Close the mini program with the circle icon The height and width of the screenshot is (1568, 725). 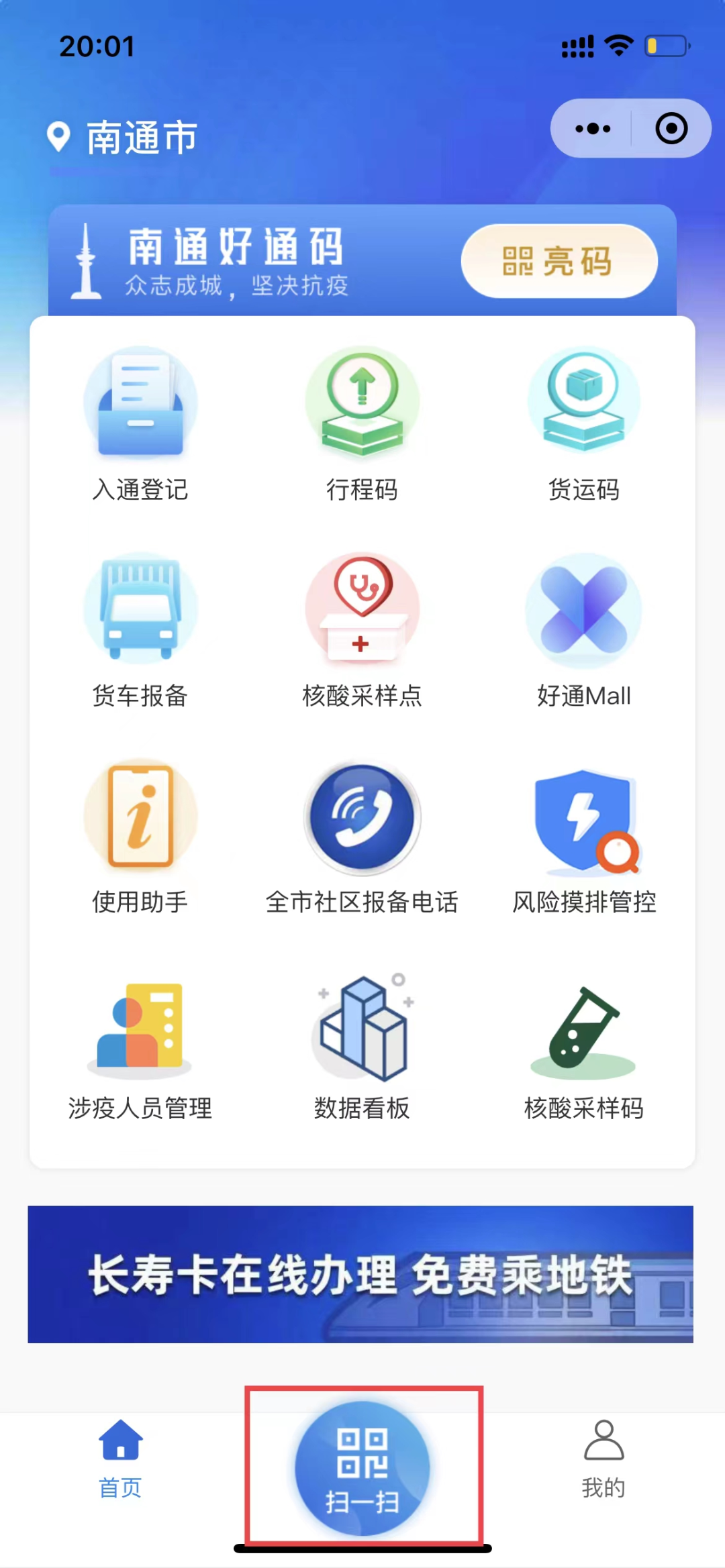pos(671,128)
